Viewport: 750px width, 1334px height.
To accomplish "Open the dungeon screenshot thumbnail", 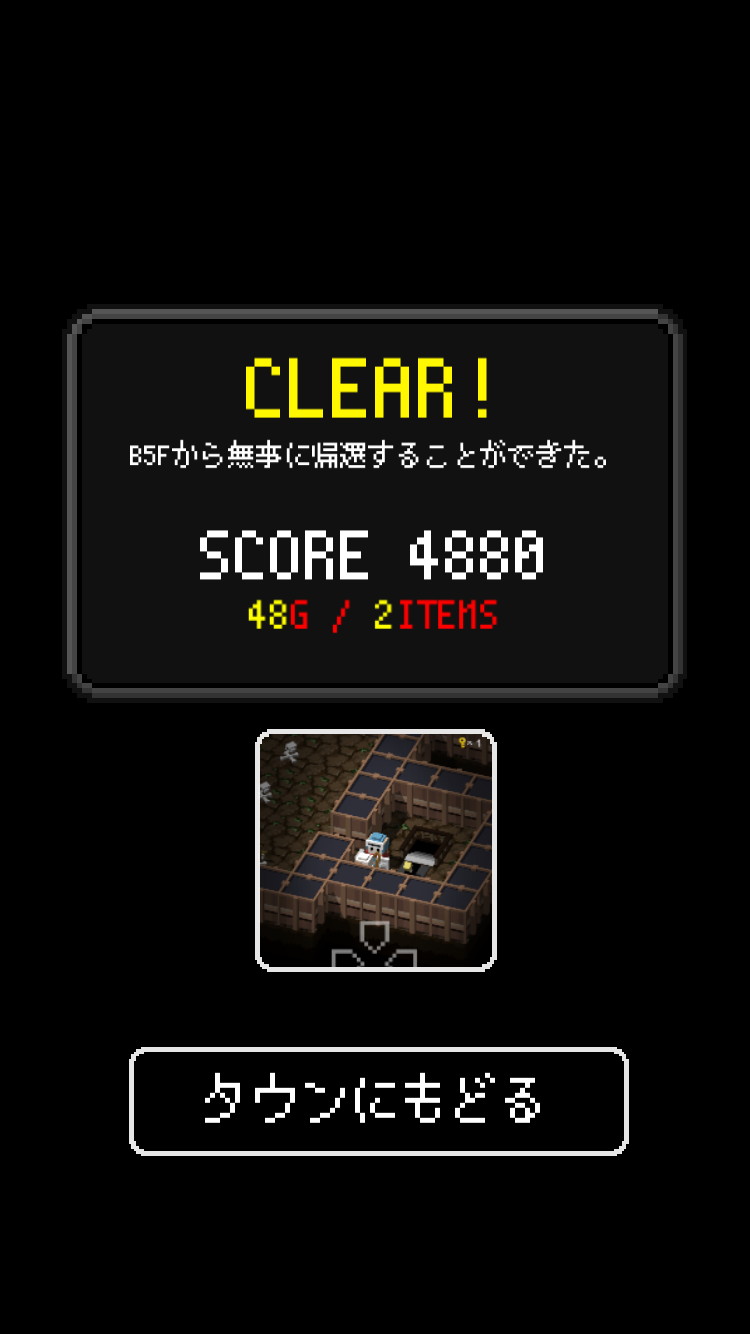I will tap(376, 850).
